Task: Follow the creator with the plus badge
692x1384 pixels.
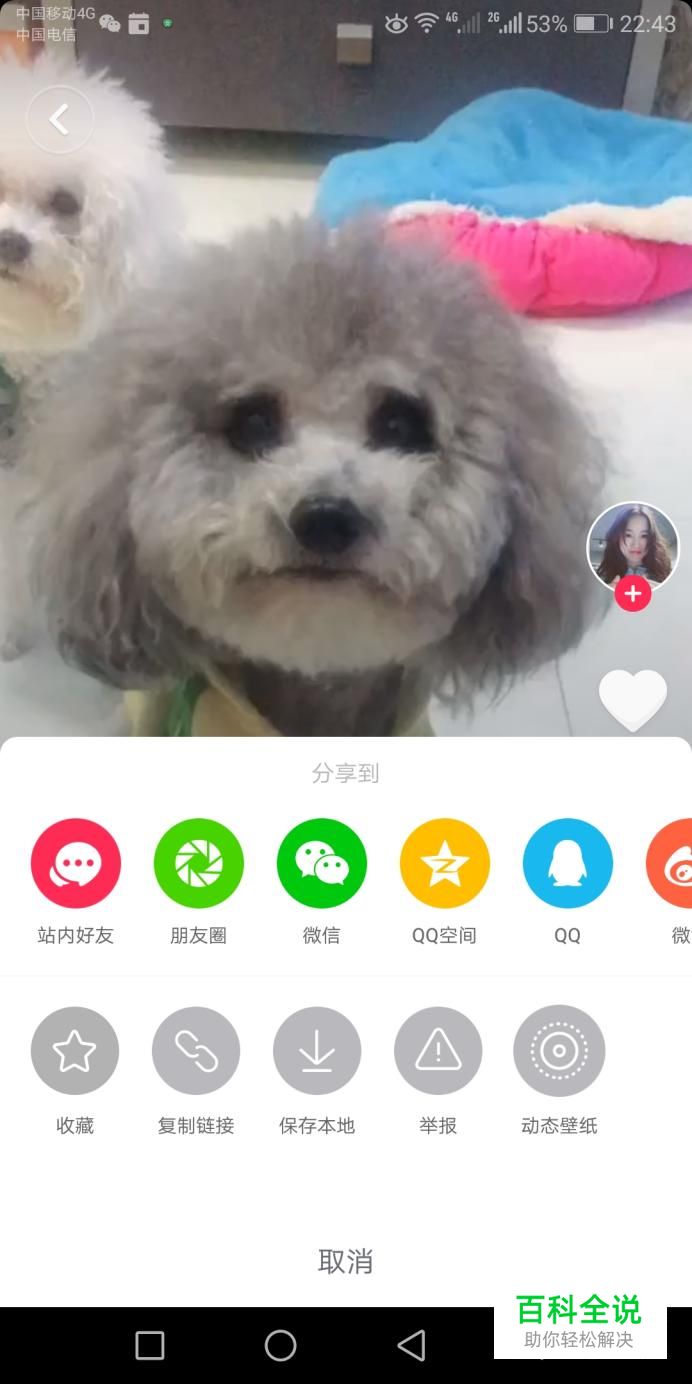Action: click(x=632, y=594)
